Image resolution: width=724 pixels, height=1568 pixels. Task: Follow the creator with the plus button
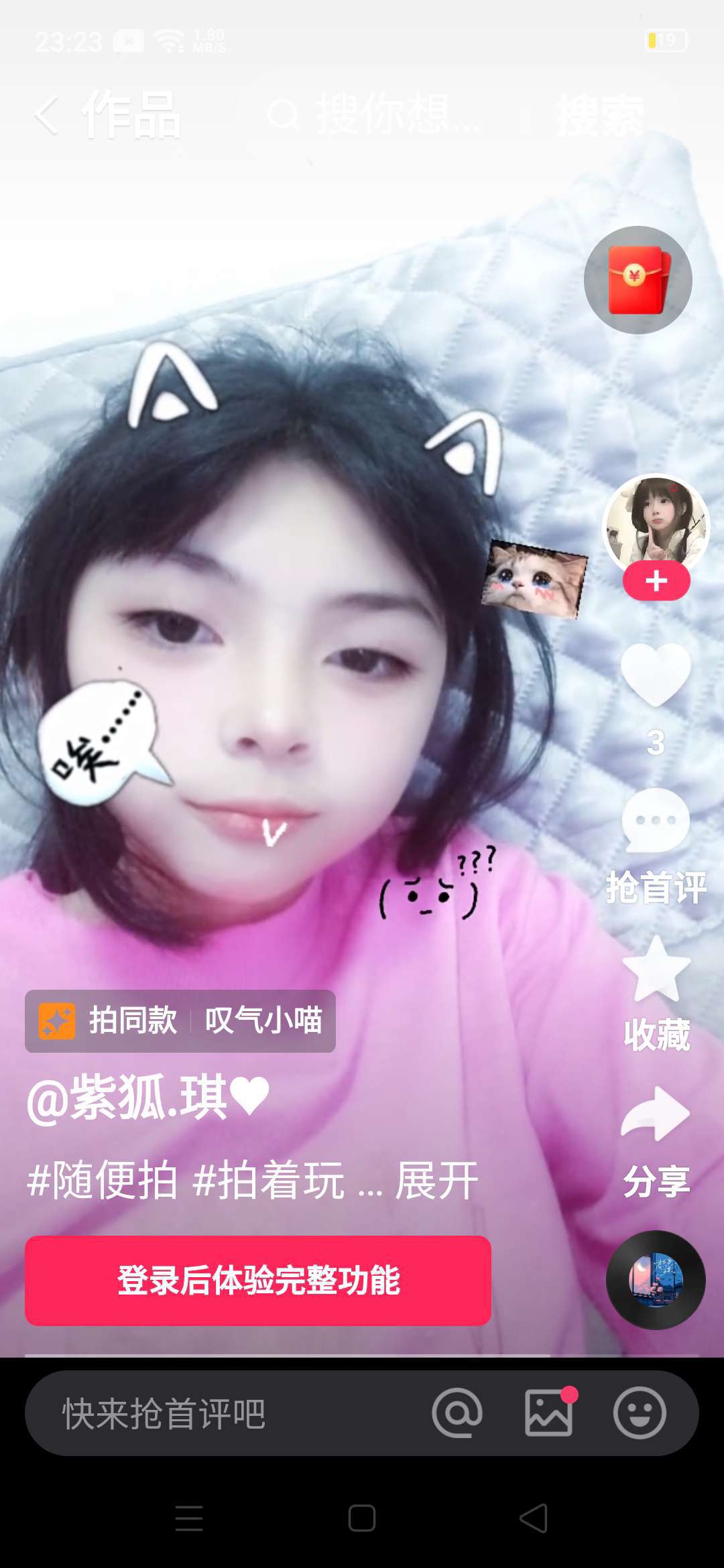click(x=656, y=581)
